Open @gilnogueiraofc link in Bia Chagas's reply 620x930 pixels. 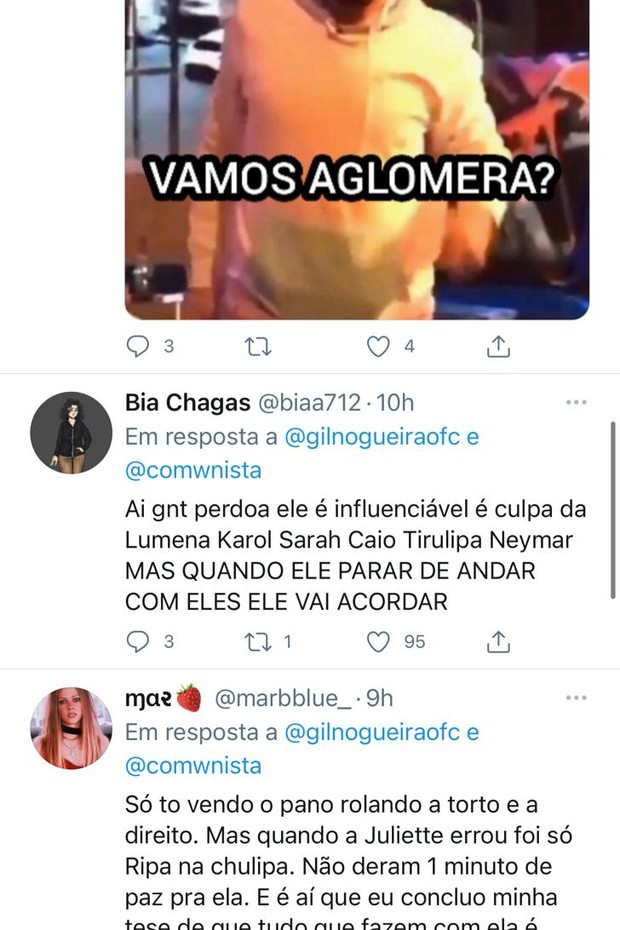tap(372, 437)
